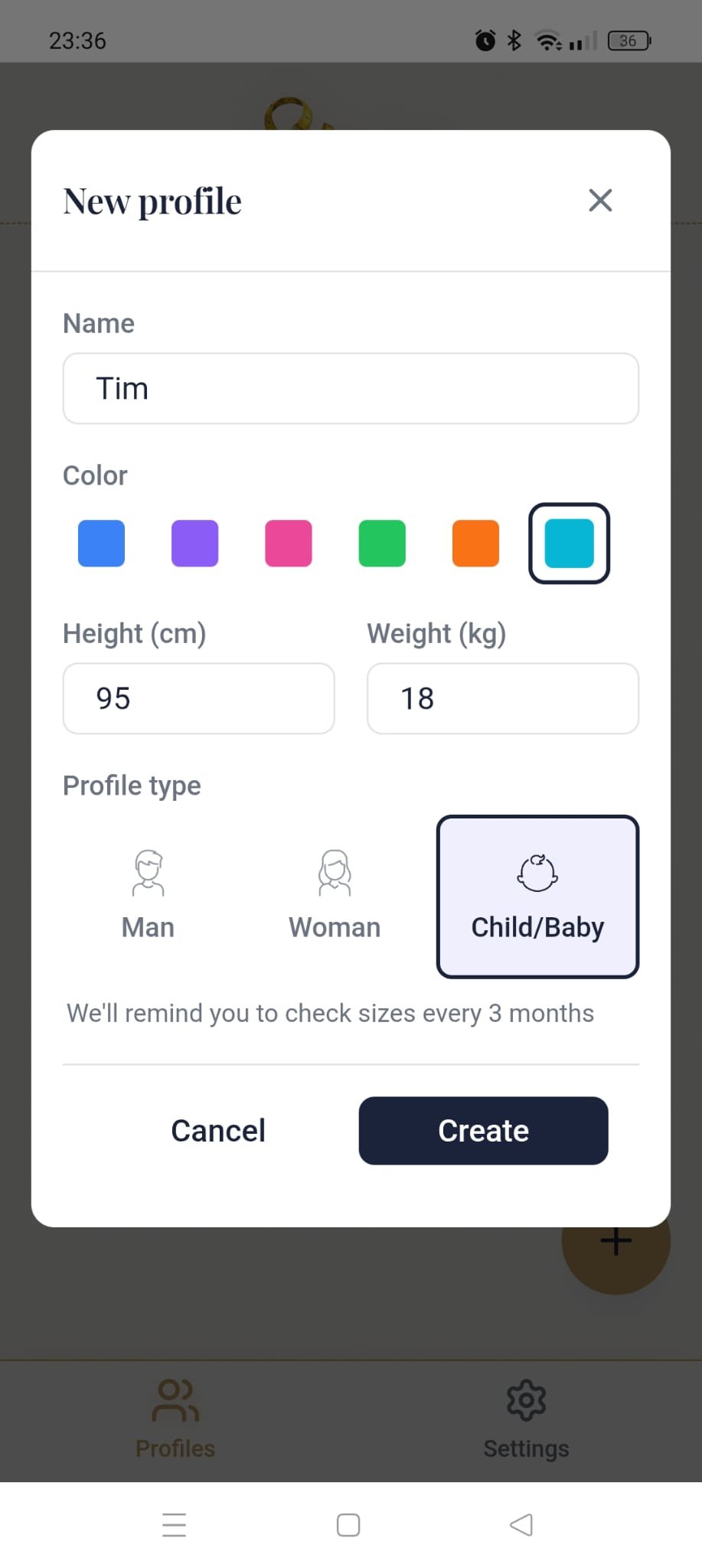Tap Cancel to dismiss the dialog
This screenshot has width=702, height=1568.
click(218, 1131)
